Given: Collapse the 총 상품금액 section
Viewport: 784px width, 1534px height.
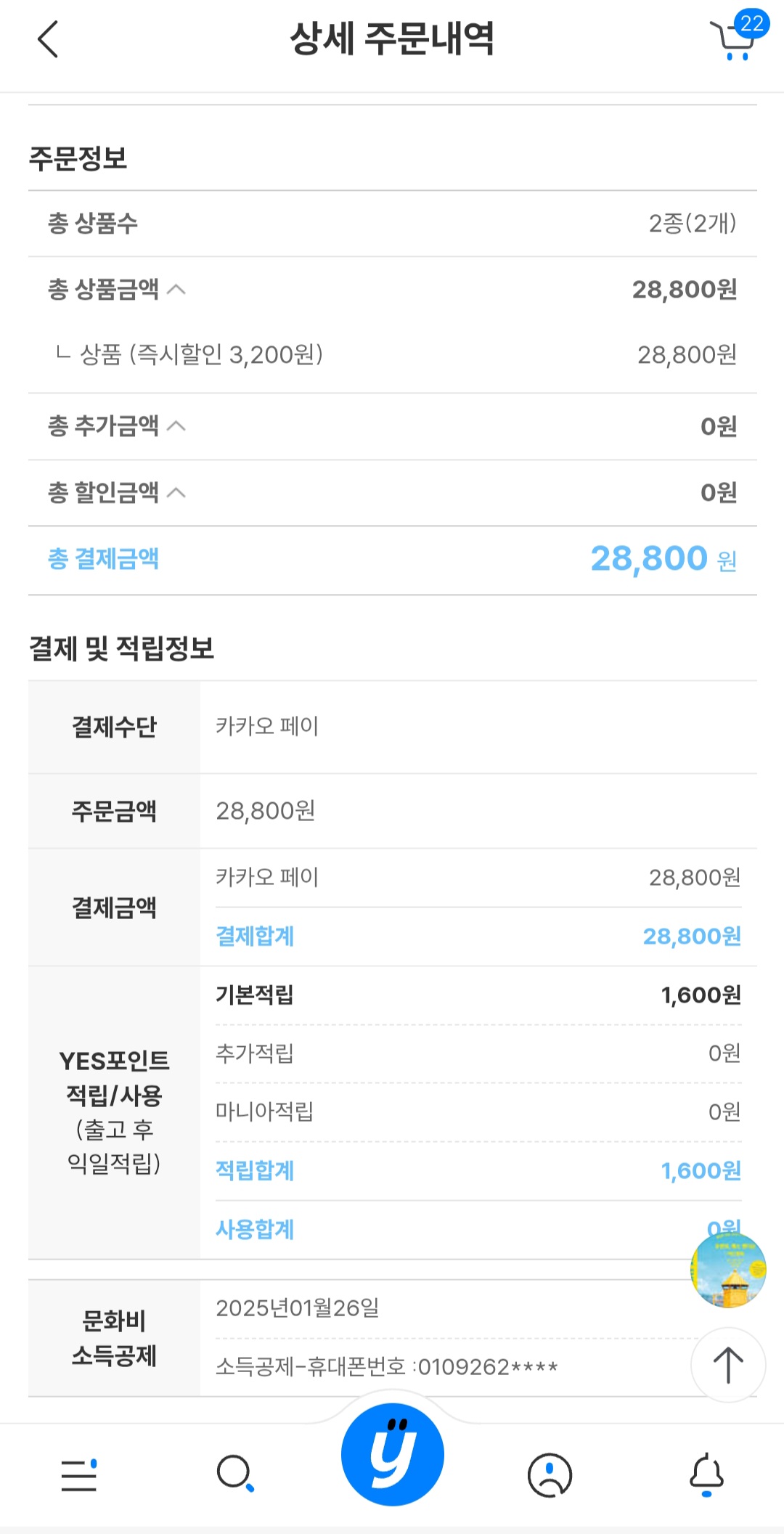Looking at the screenshot, I should point(176,290).
